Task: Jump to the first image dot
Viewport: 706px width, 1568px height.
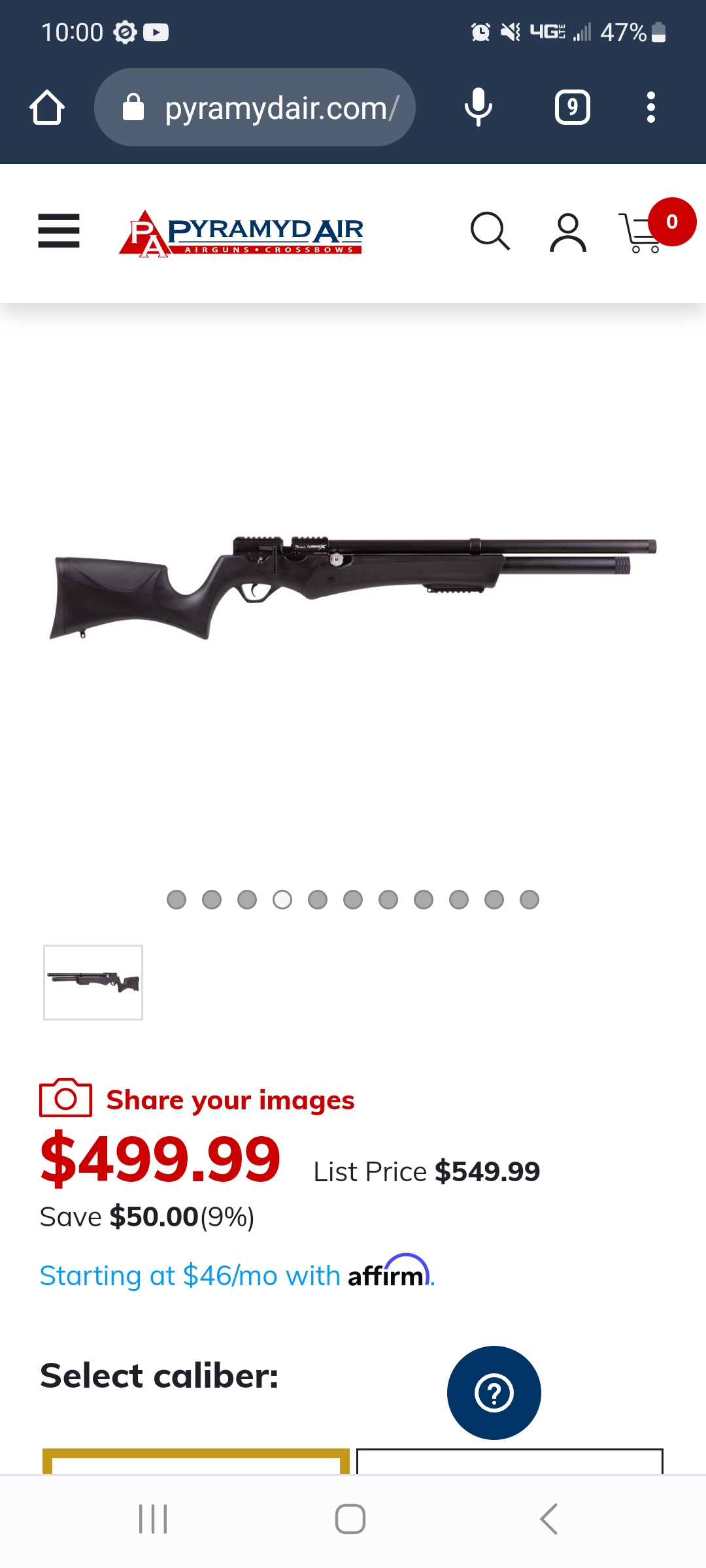Action: click(176, 900)
